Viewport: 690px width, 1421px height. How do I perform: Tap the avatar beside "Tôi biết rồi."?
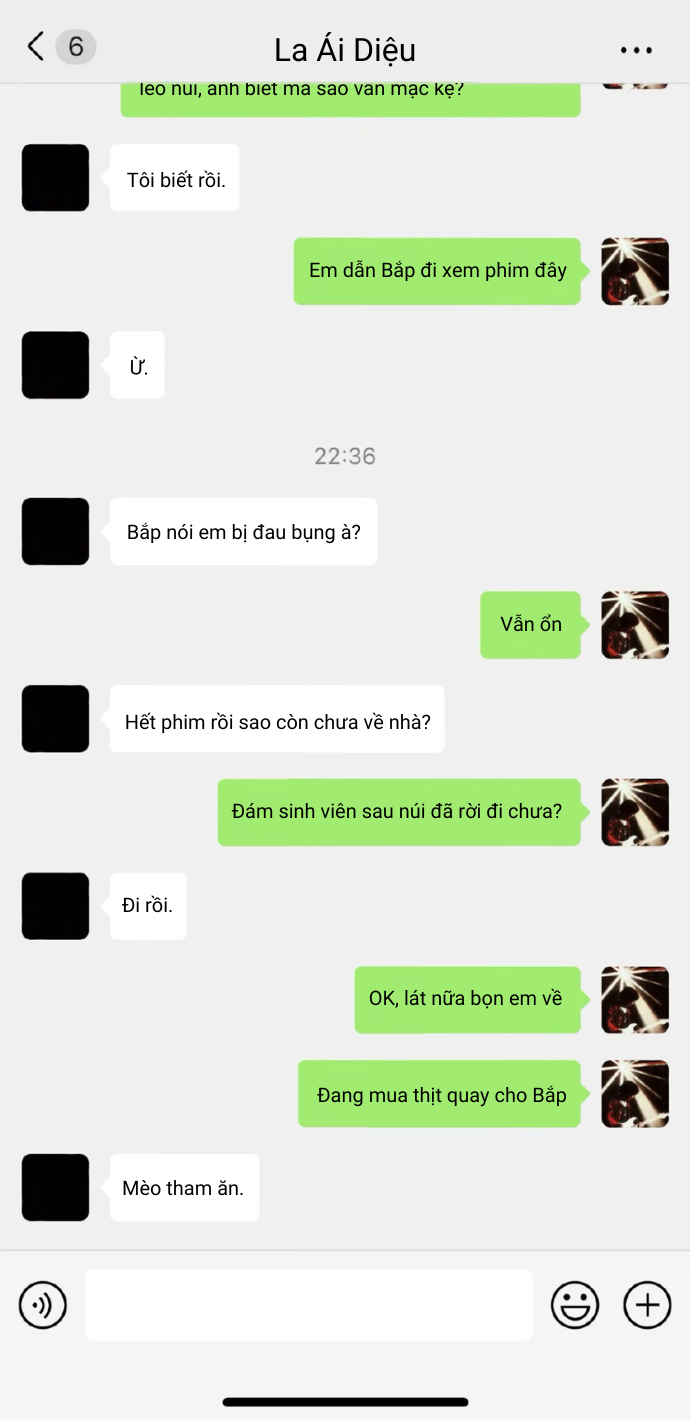[x=56, y=178]
